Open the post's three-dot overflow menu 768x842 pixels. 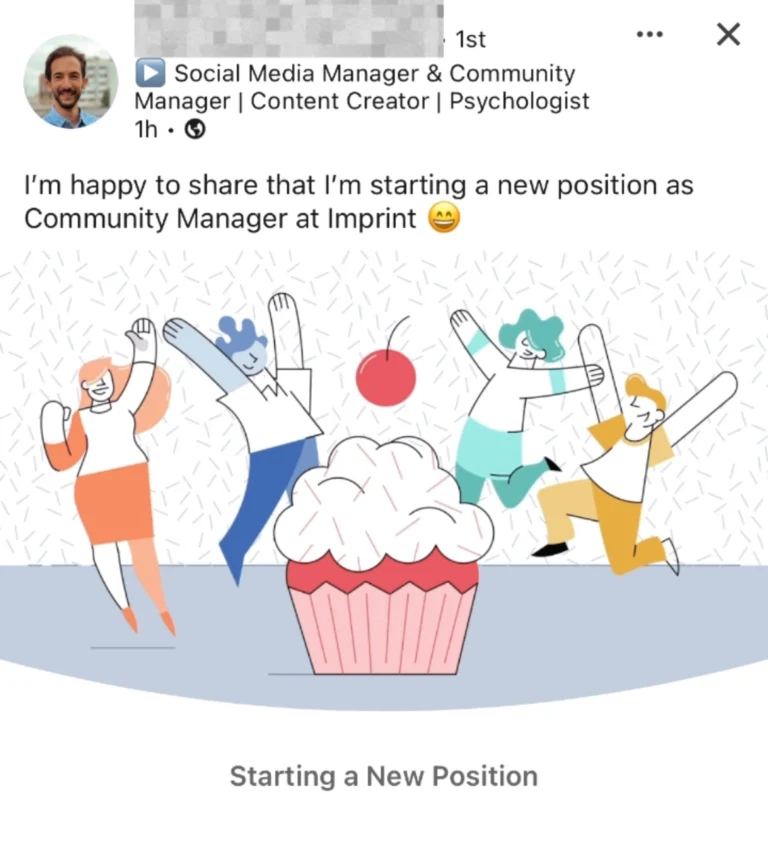pos(649,35)
